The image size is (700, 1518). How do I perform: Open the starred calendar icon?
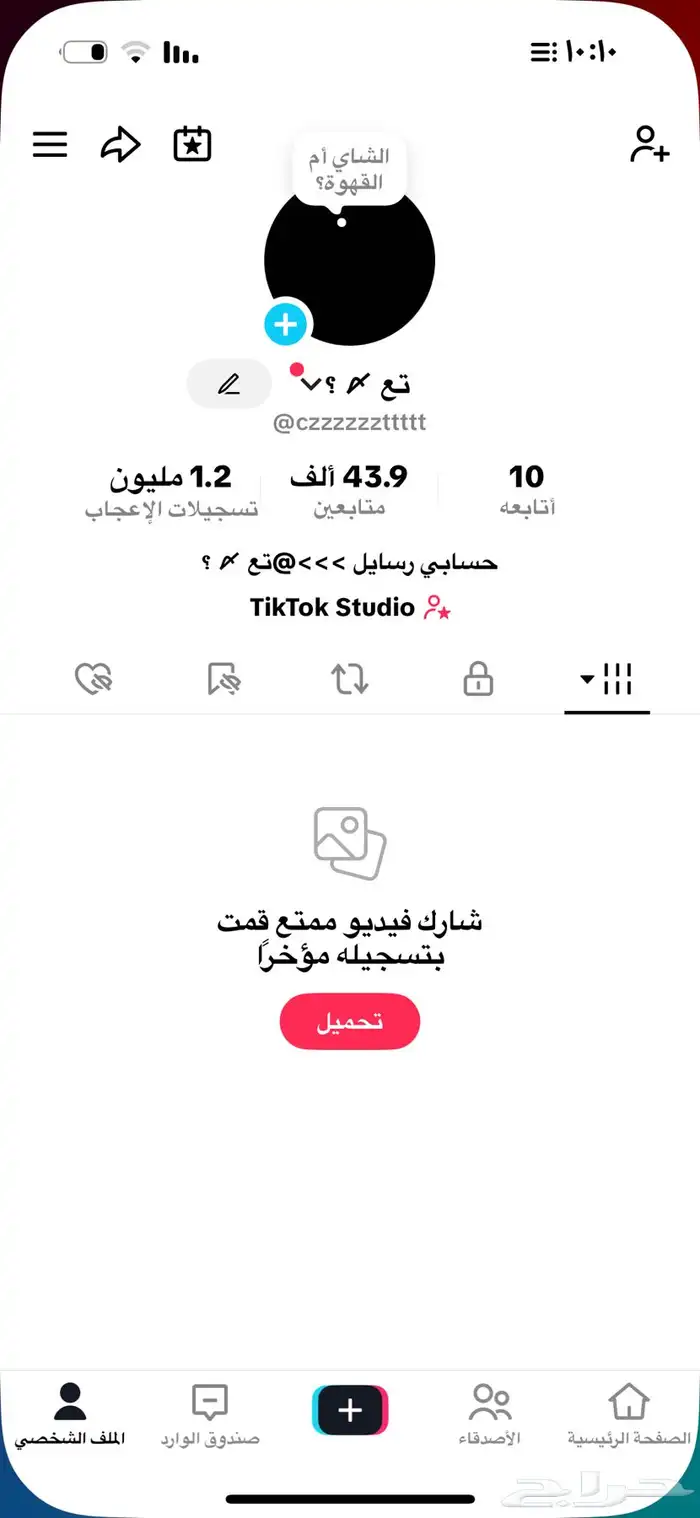point(193,145)
